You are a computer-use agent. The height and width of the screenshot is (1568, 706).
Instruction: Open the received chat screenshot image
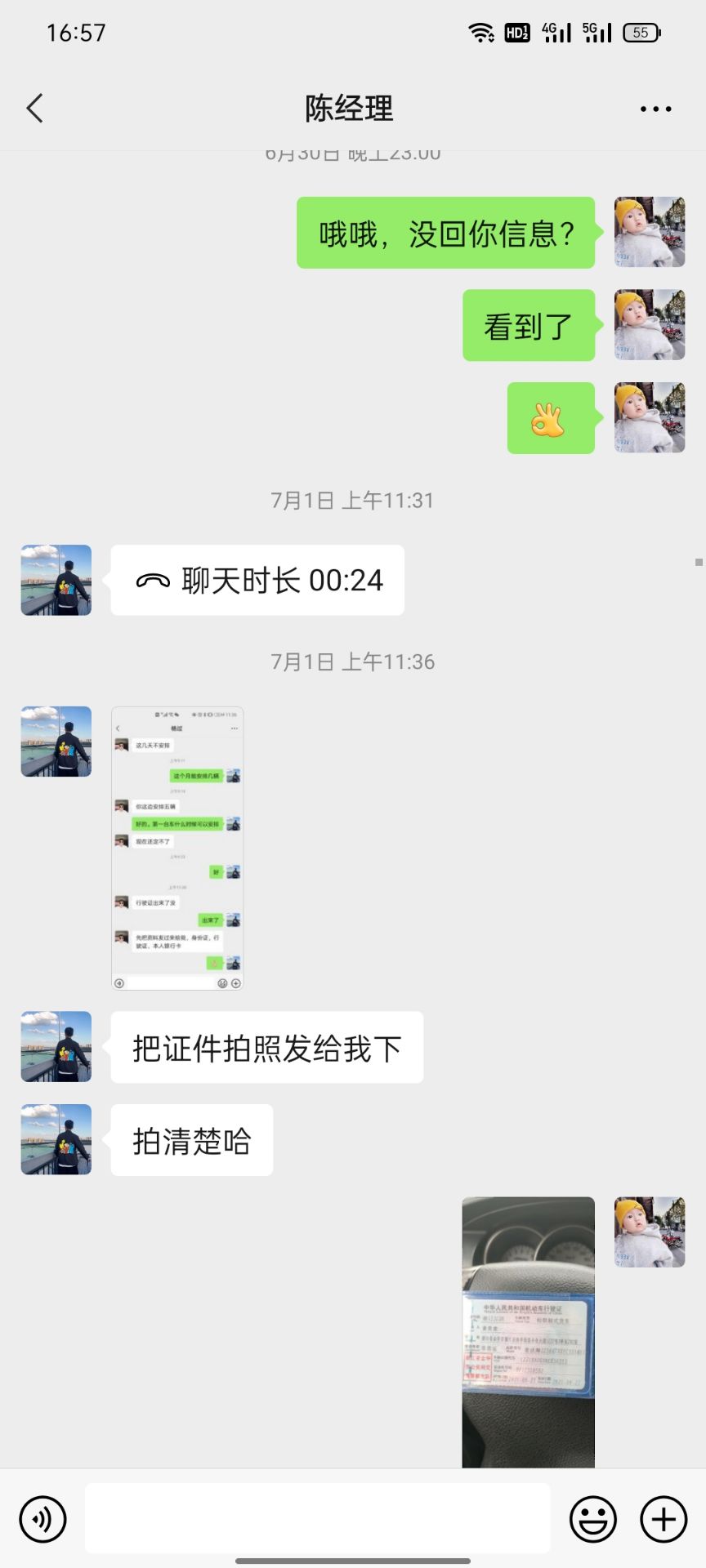[177, 848]
